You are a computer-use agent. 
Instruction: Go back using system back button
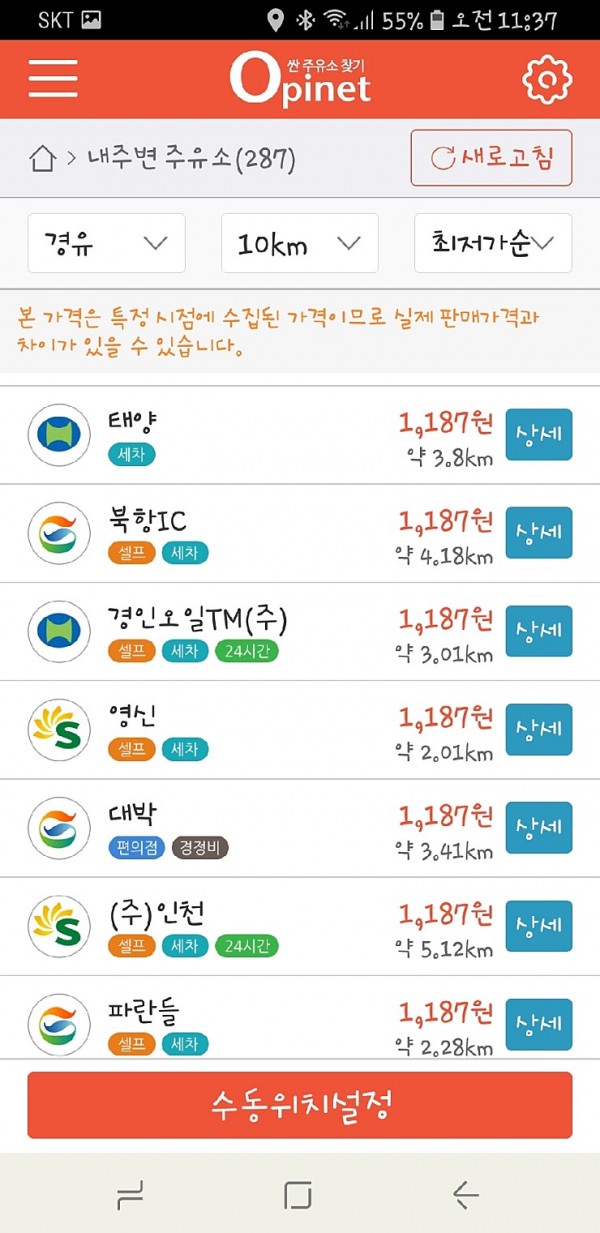click(465, 1194)
